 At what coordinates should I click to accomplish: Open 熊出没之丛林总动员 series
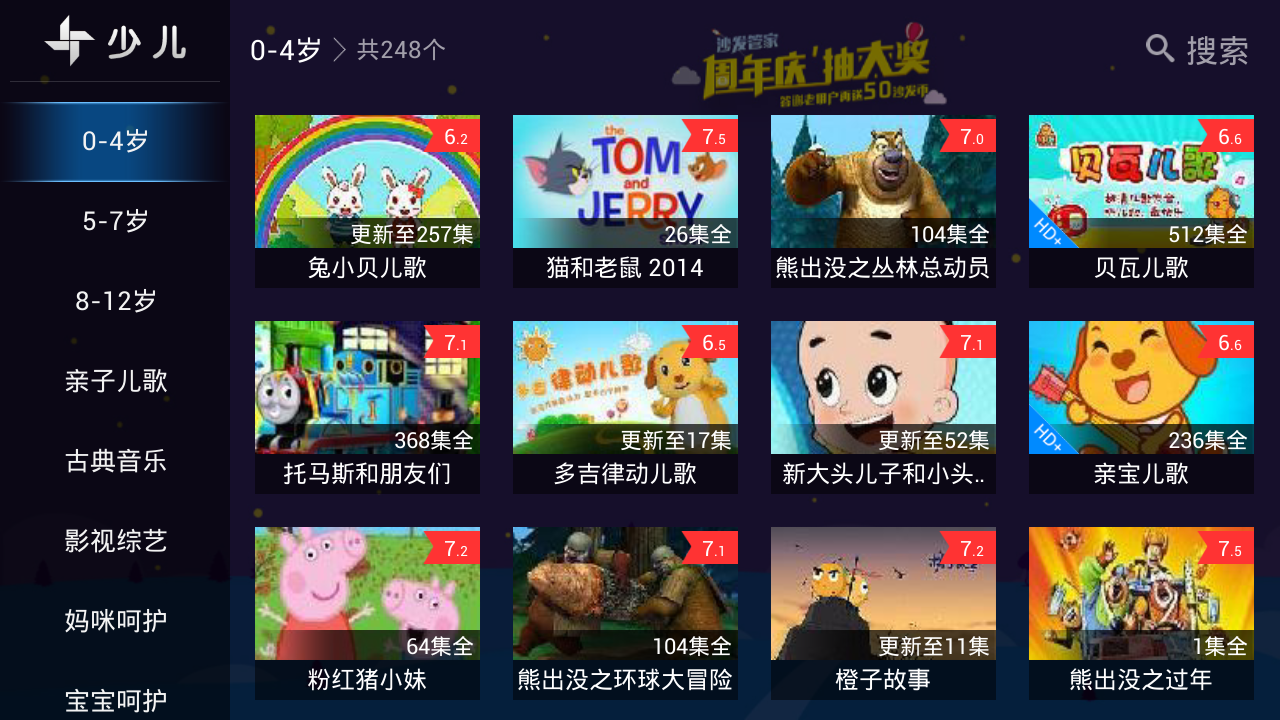(x=883, y=200)
